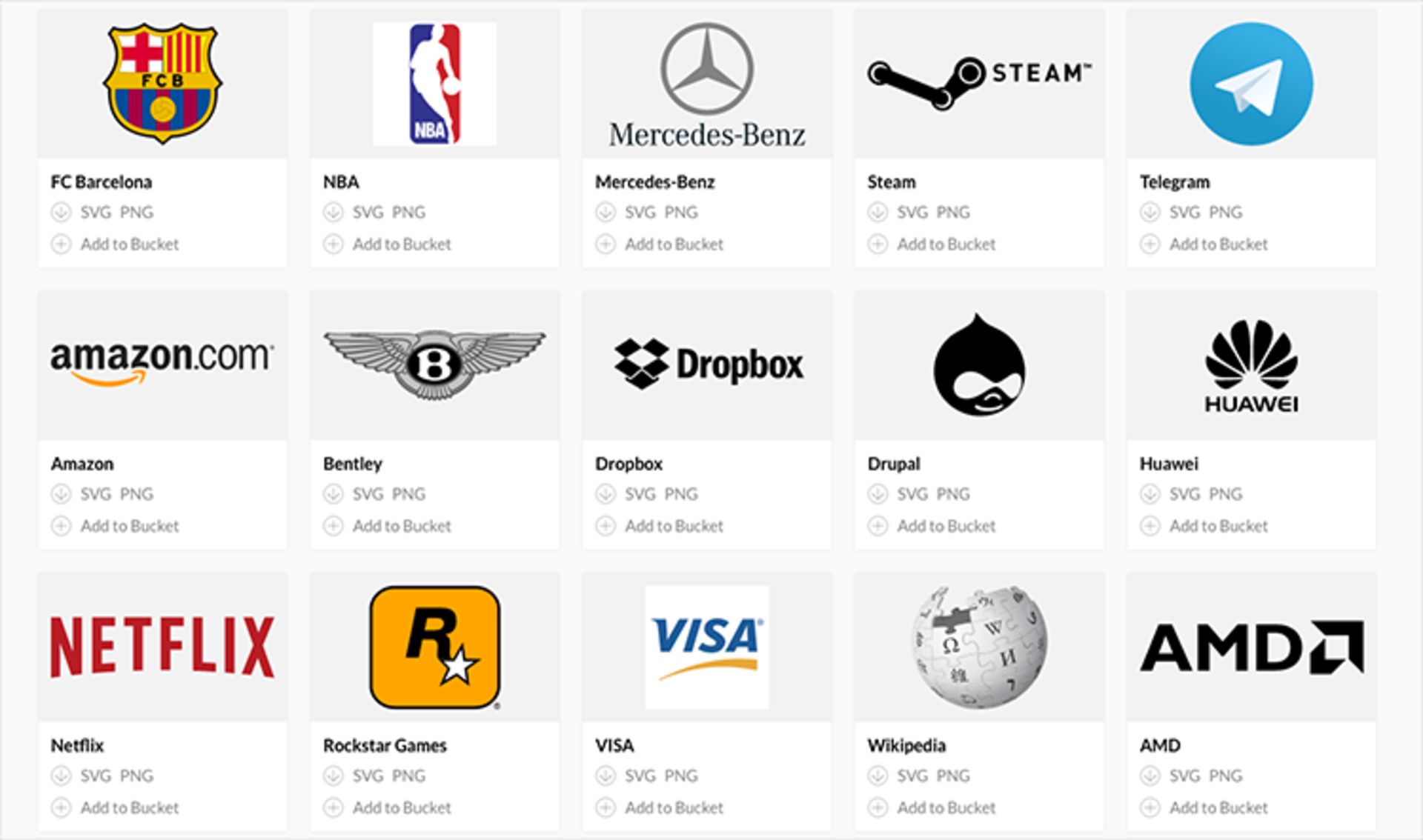This screenshot has width=1423, height=840.
Task: Open the Telegram logo tile
Action: point(1251,83)
